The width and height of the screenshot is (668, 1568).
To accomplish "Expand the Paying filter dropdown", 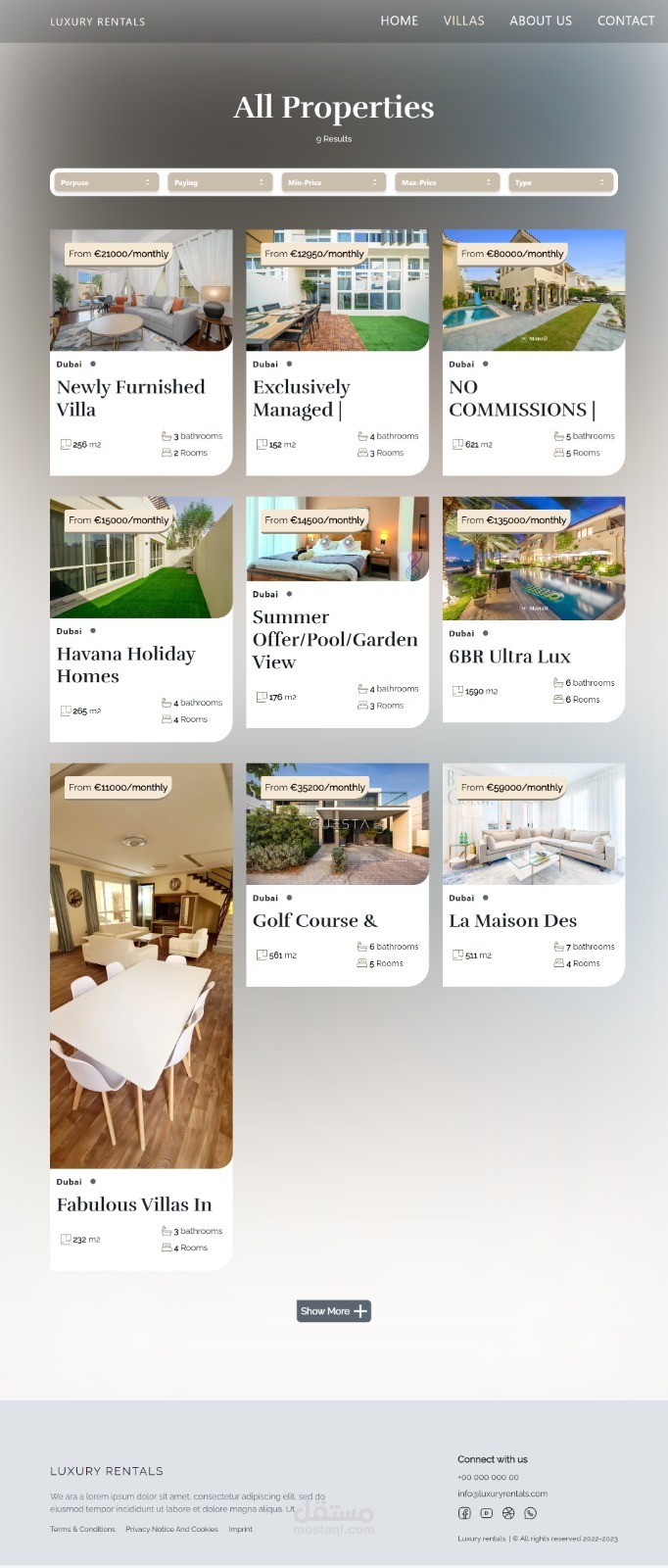I will point(220,182).
